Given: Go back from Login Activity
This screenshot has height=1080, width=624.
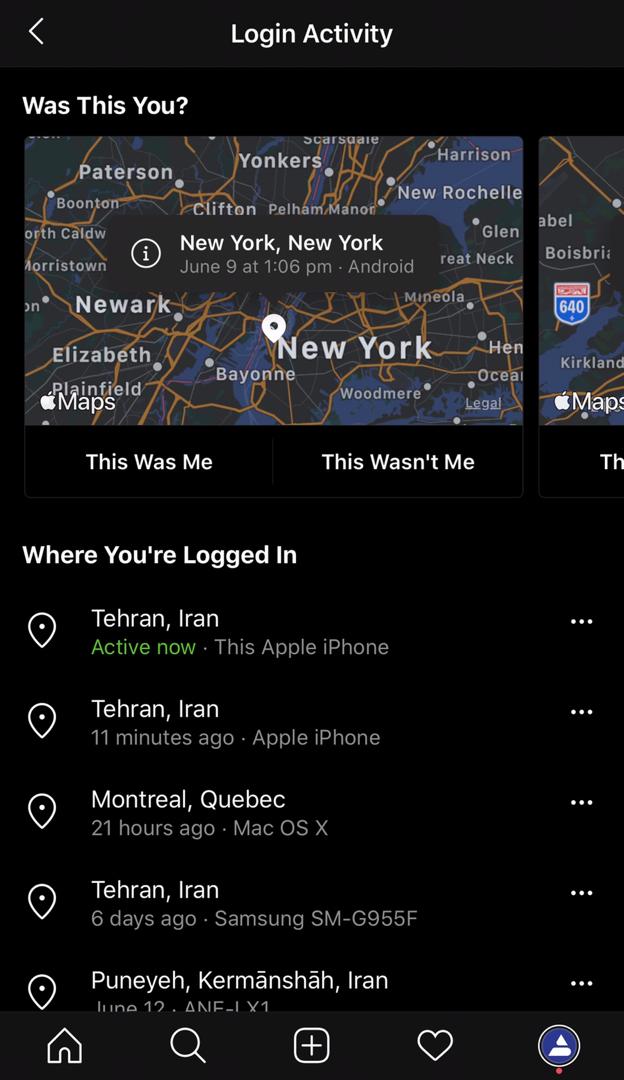Looking at the screenshot, I should (36, 32).
